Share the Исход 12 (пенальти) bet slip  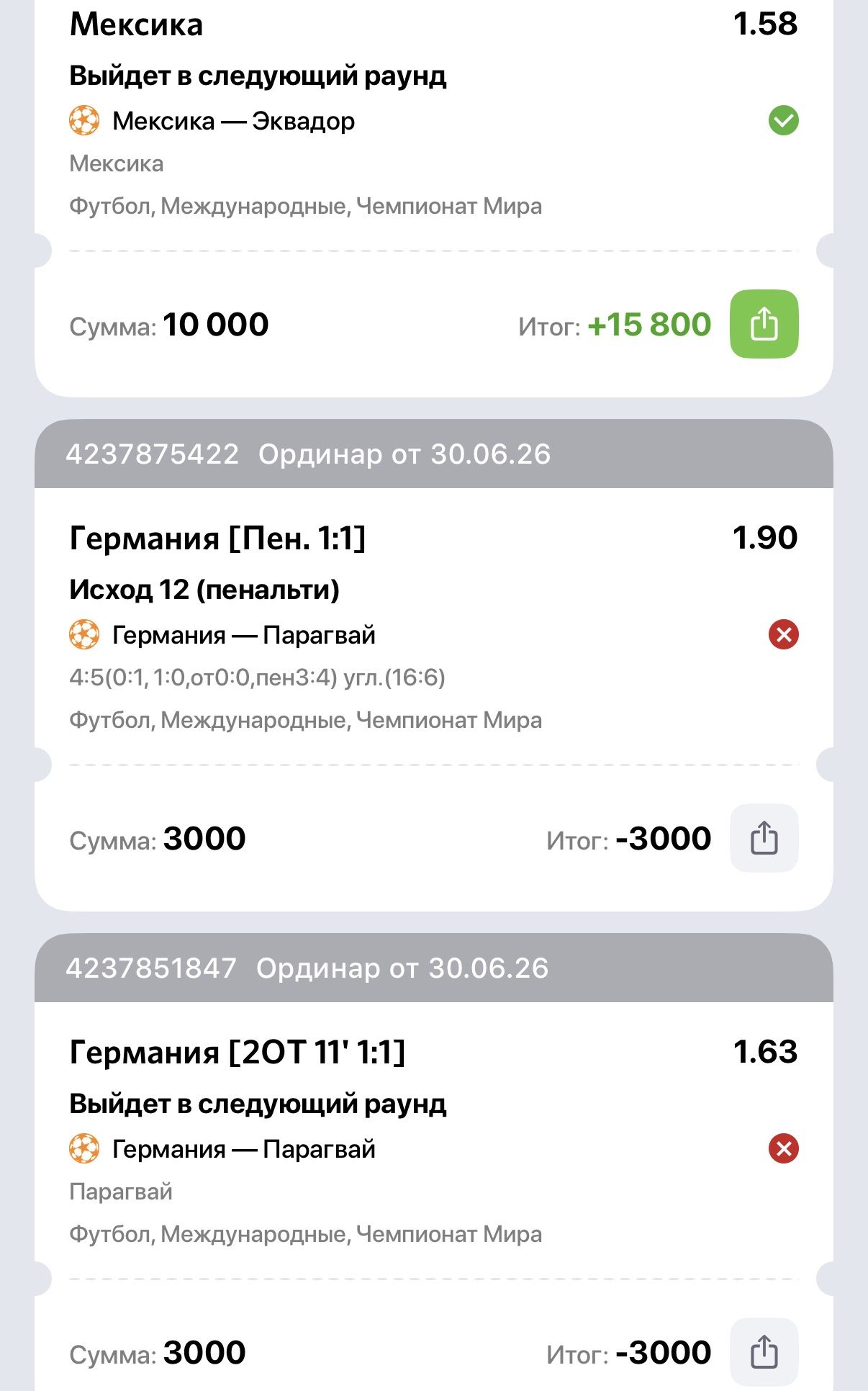(x=764, y=838)
